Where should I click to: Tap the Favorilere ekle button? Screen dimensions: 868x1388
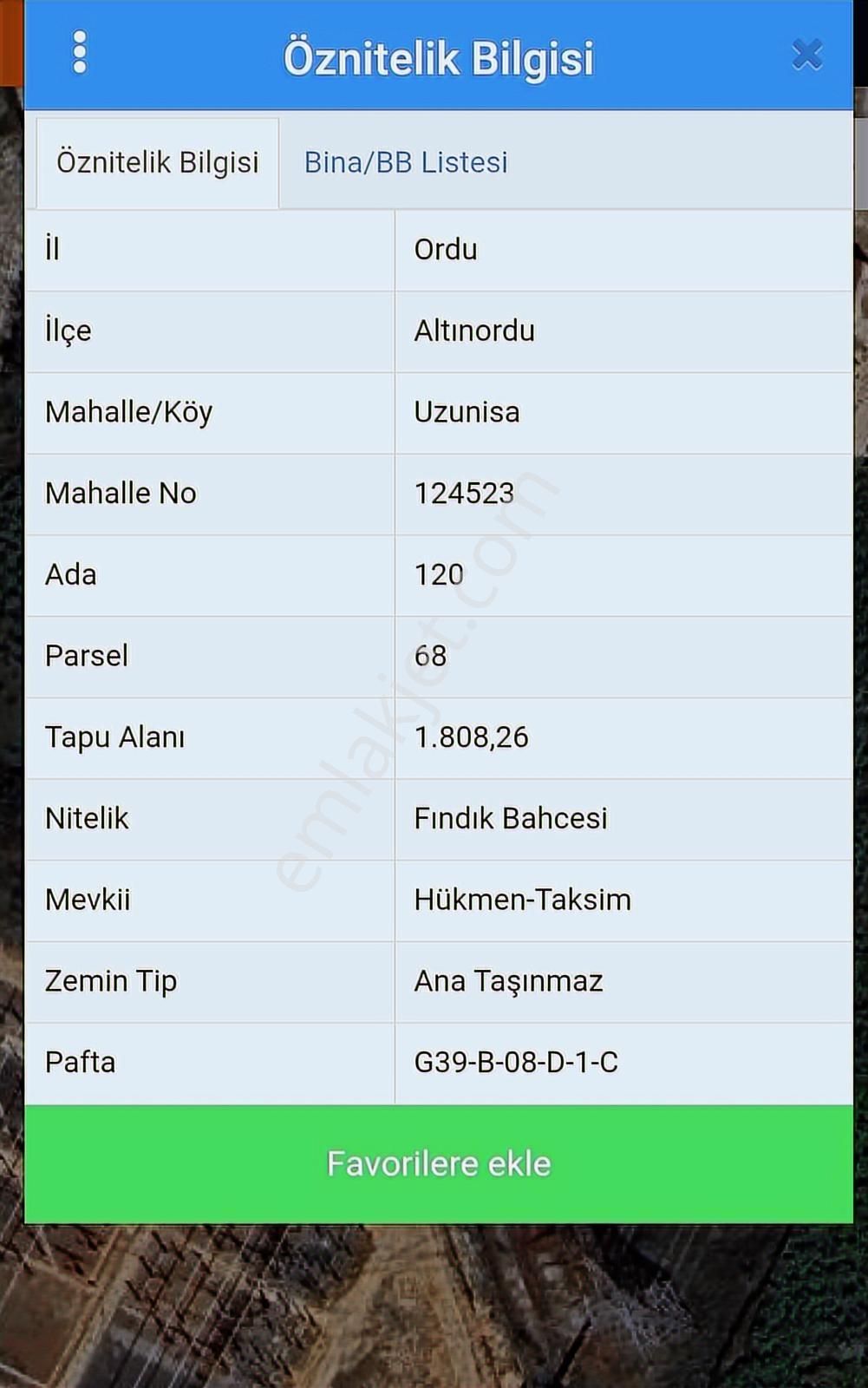[x=438, y=1163]
